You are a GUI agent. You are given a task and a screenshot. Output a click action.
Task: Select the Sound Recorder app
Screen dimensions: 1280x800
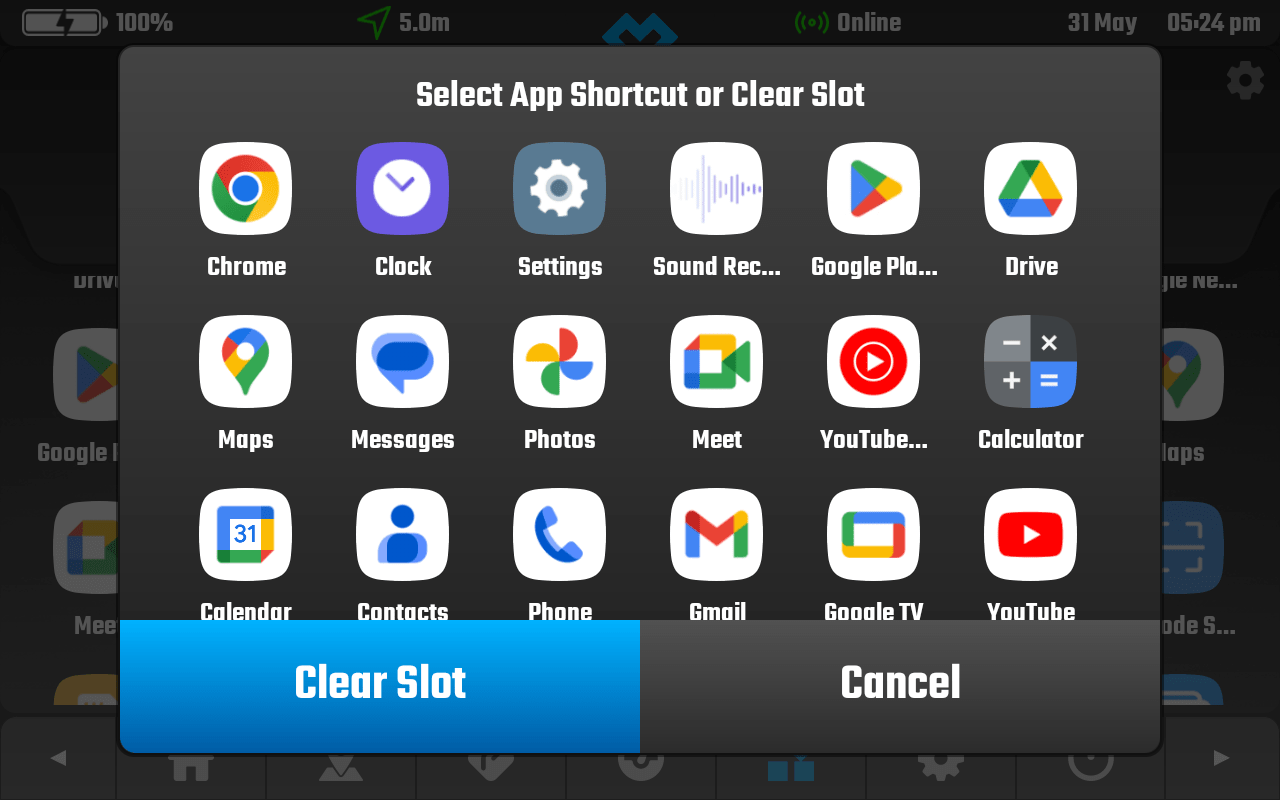(x=716, y=189)
